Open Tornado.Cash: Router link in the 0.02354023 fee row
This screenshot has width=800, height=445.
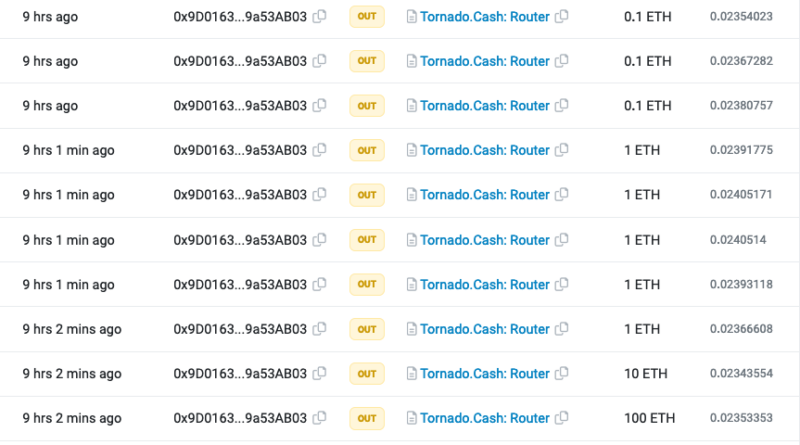click(484, 16)
